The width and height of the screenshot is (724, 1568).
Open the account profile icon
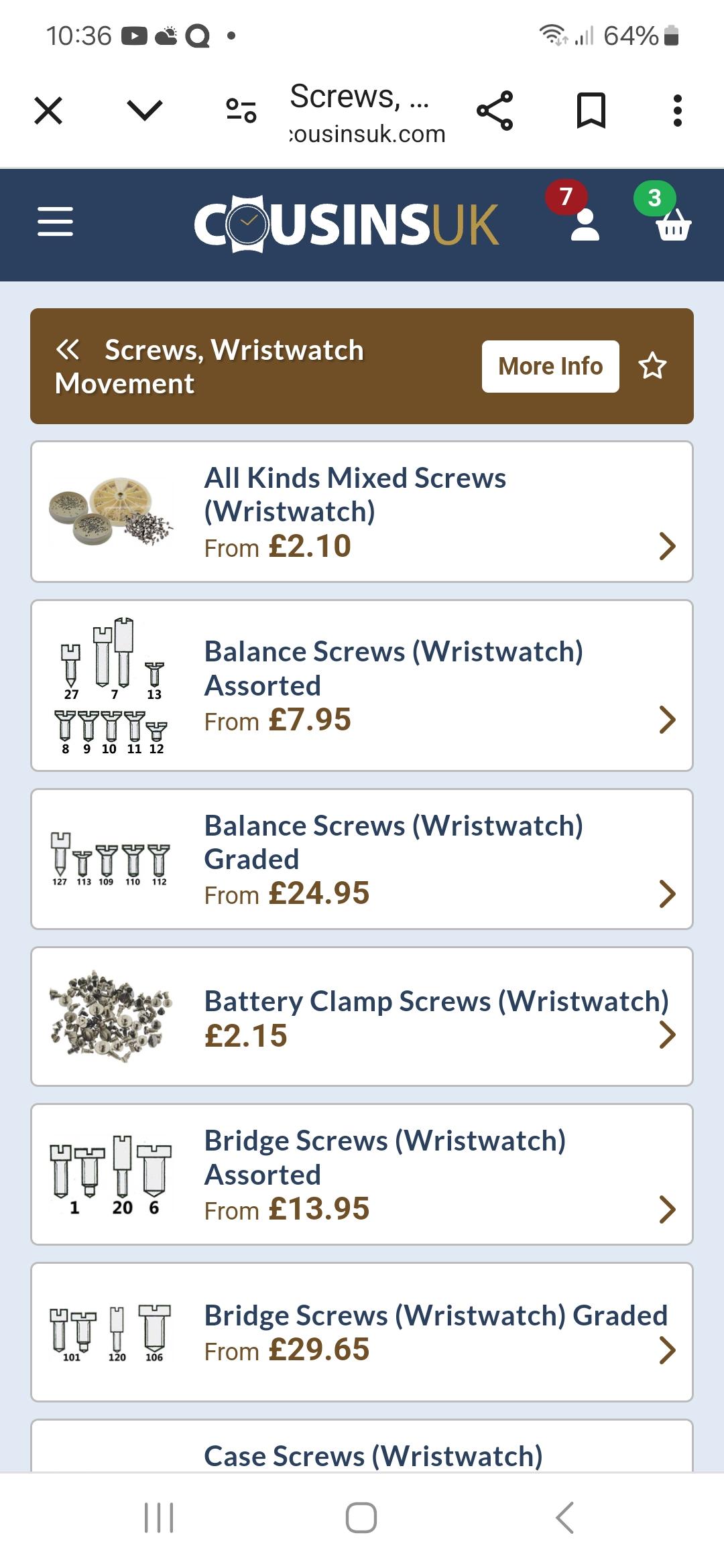pos(585,224)
